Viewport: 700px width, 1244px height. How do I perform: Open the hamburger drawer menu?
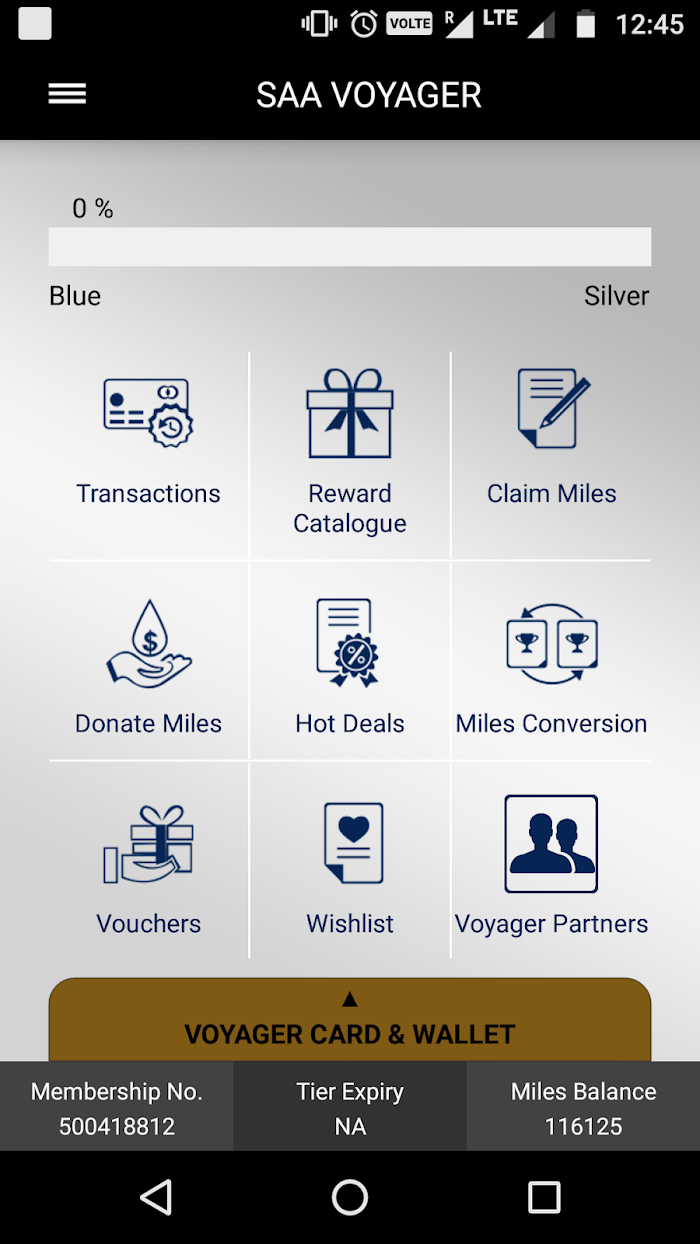point(67,94)
